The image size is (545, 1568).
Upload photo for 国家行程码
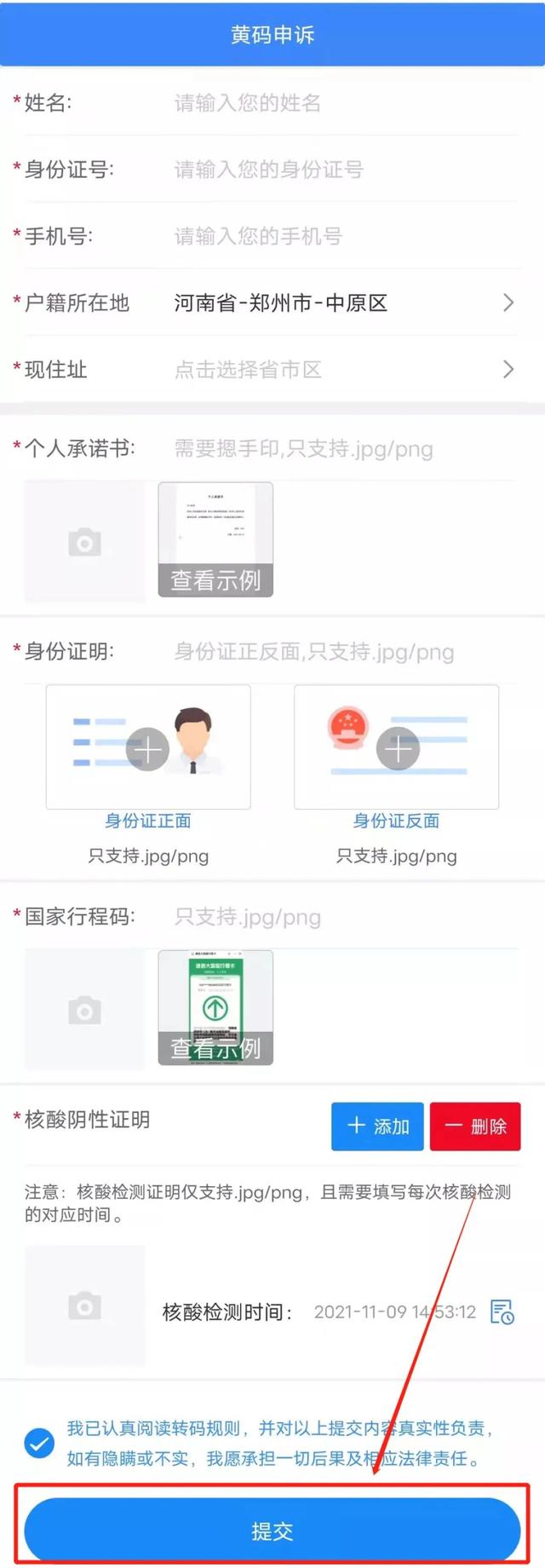point(84,1010)
